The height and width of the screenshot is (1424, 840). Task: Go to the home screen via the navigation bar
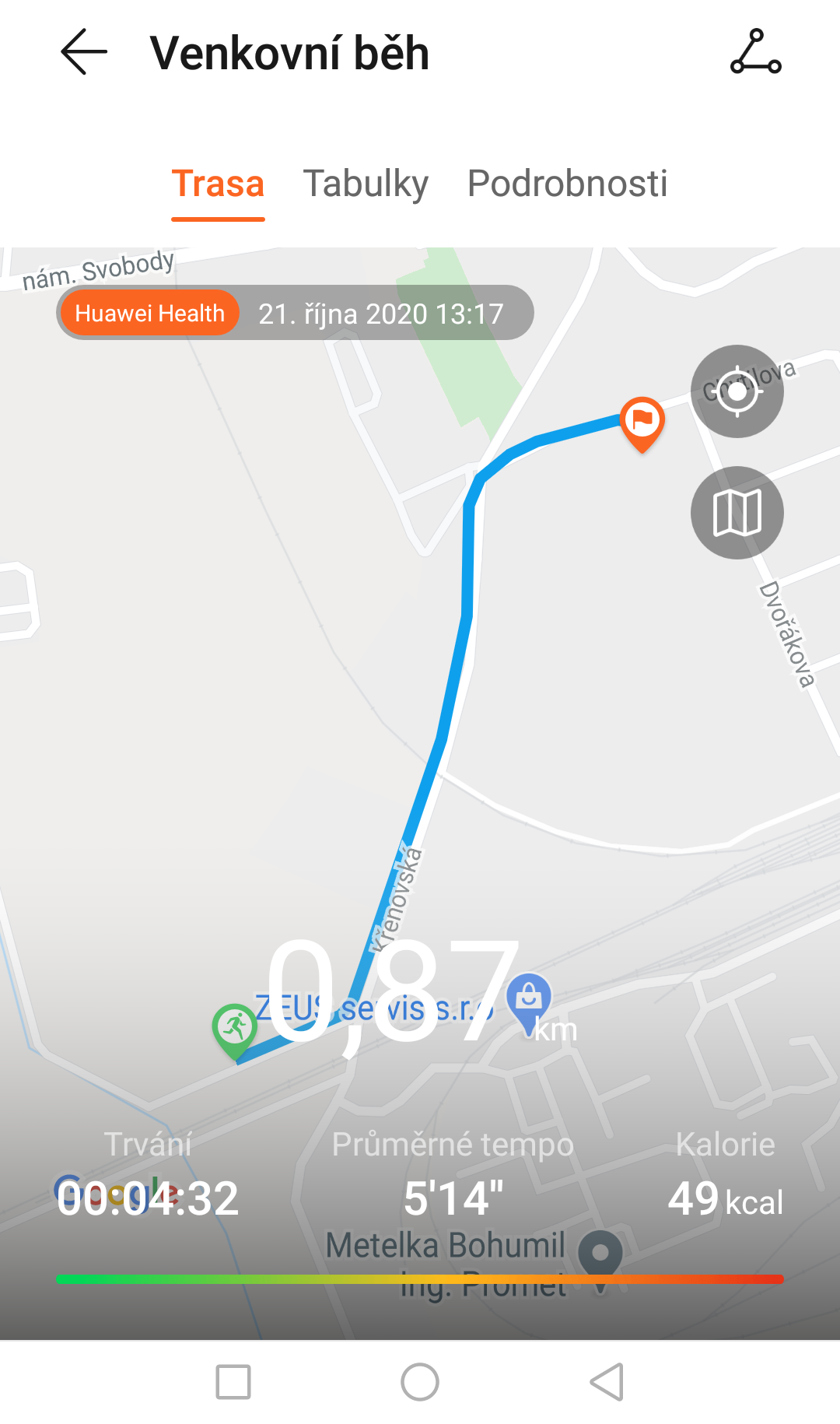coord(420,1382)
